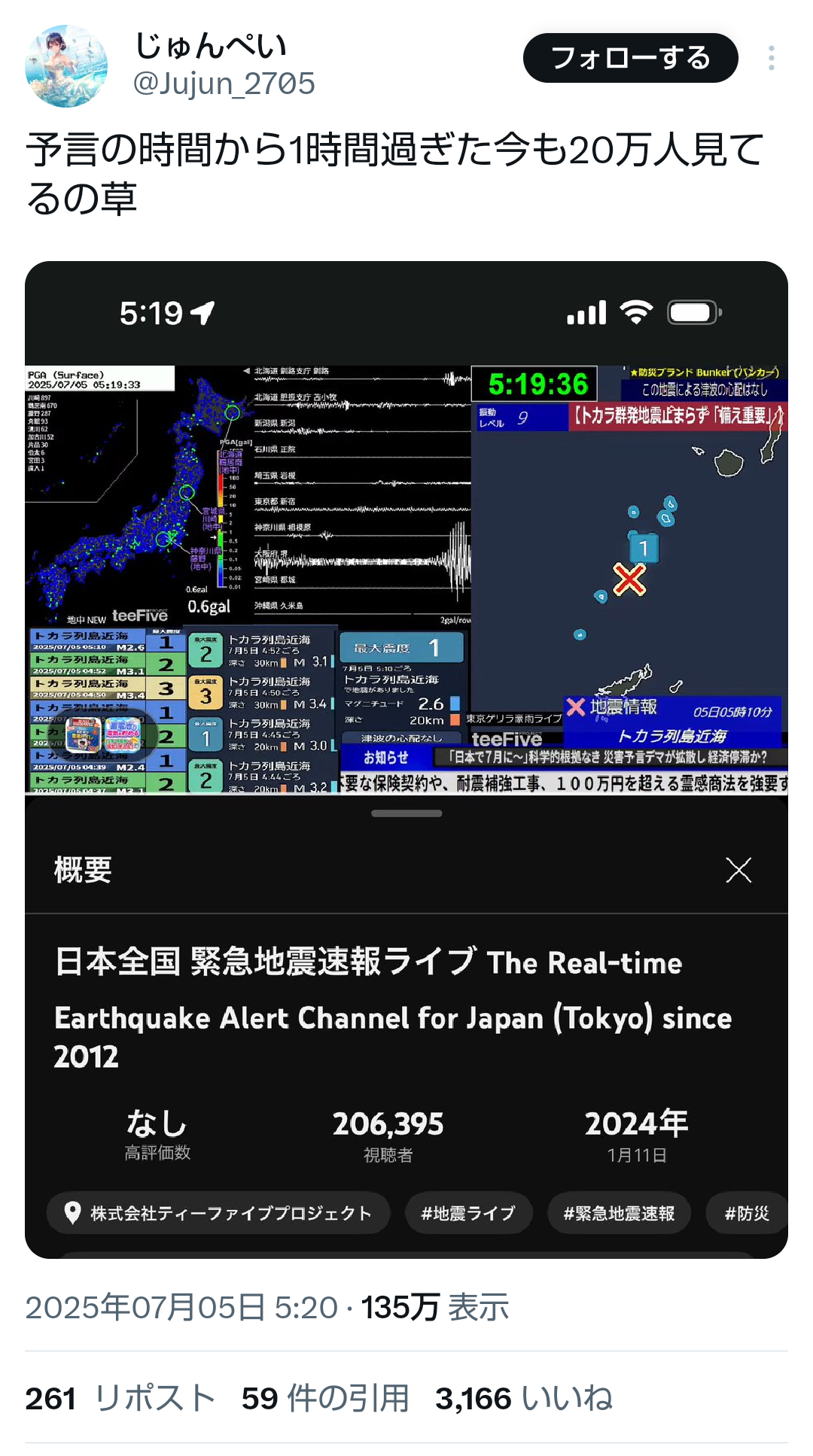Image resolution: width=813 pixels, height=1456 pixels.
Task: Enlarge the attached earthquake livestream screenshot
Action: pos(406,759)
